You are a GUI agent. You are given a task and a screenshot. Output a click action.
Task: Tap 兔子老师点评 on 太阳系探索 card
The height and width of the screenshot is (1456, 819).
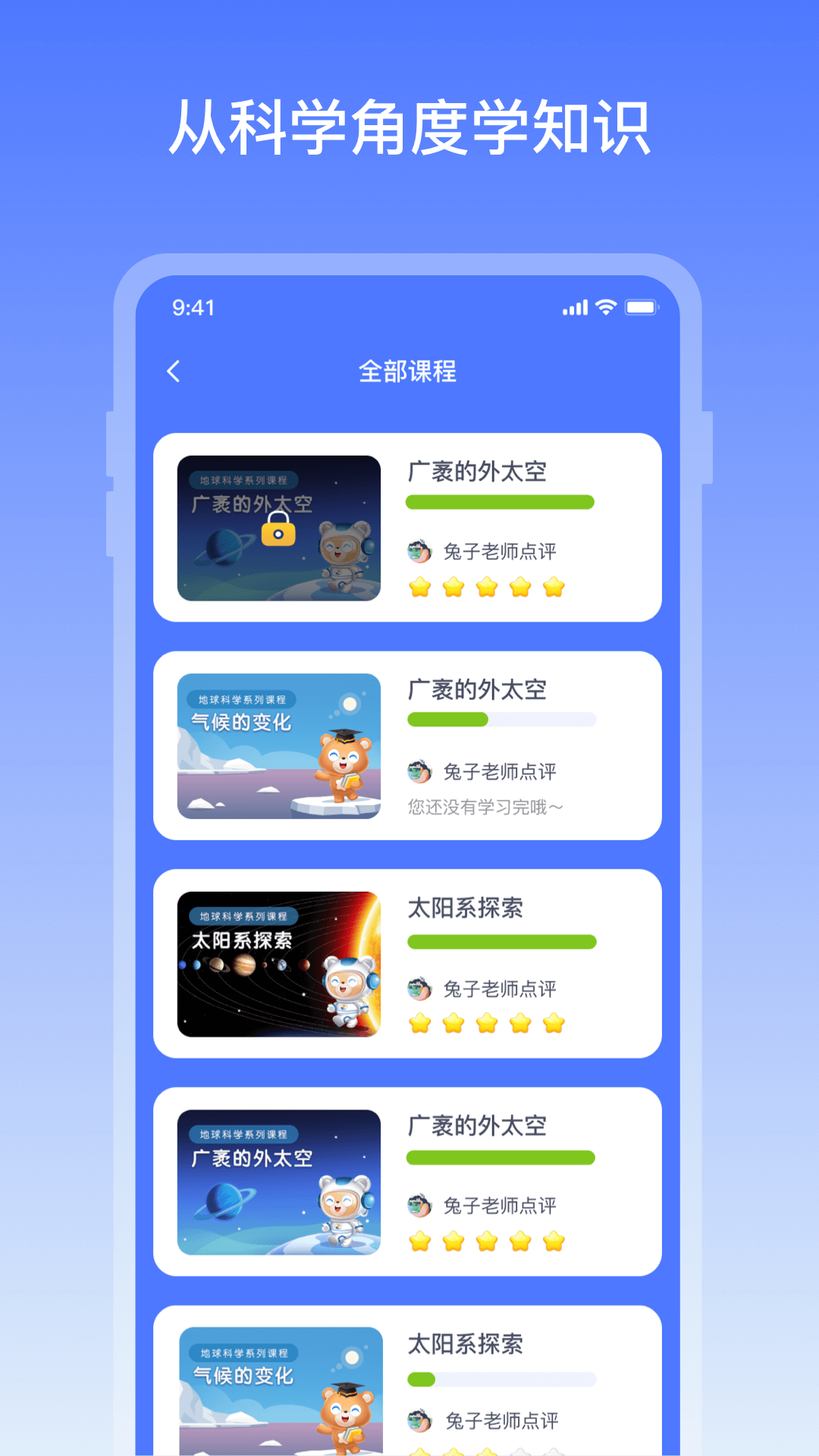[x=500, y=989]
